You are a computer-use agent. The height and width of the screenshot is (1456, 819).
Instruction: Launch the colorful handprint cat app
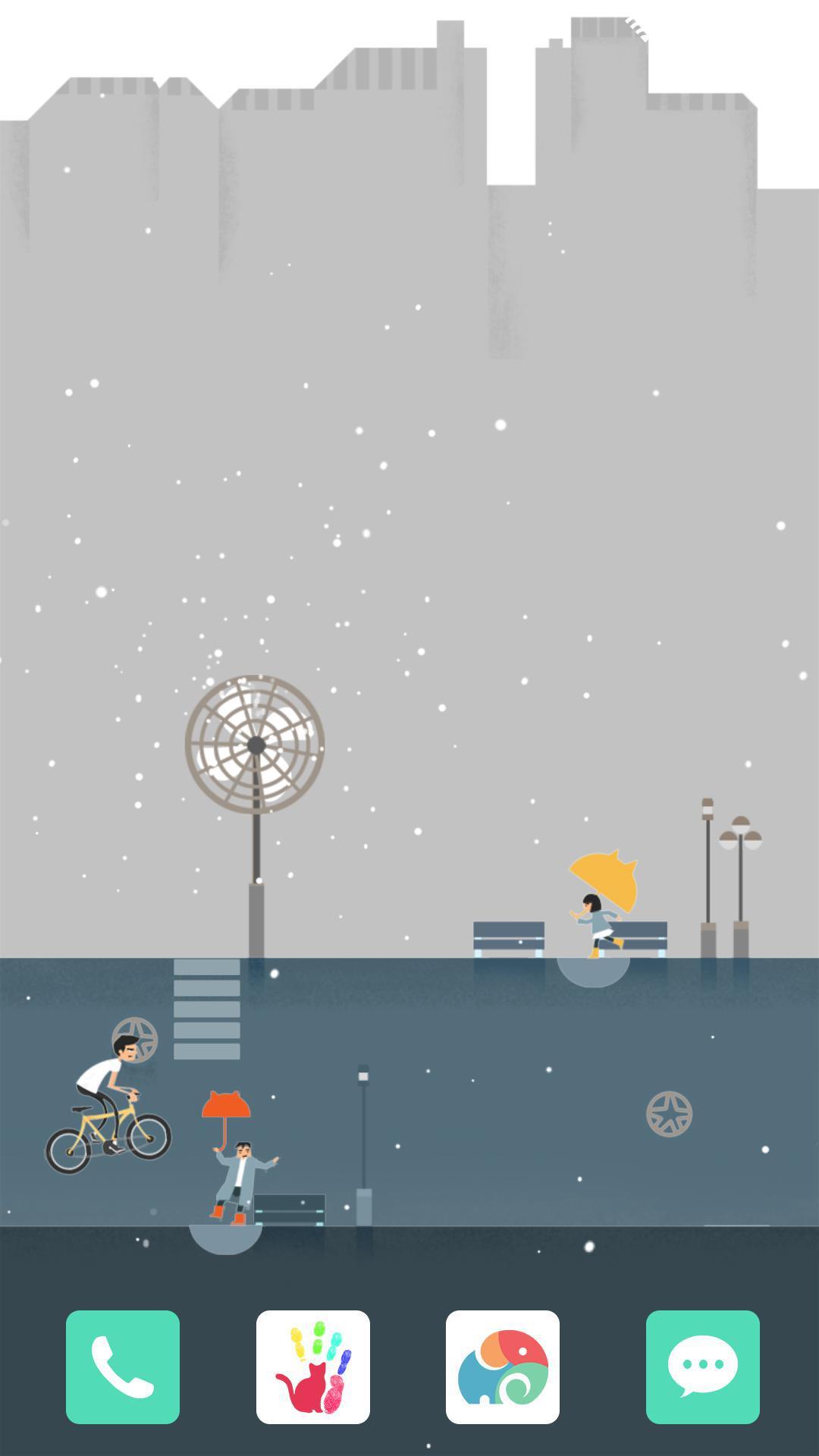click(x=312, y=1367)
